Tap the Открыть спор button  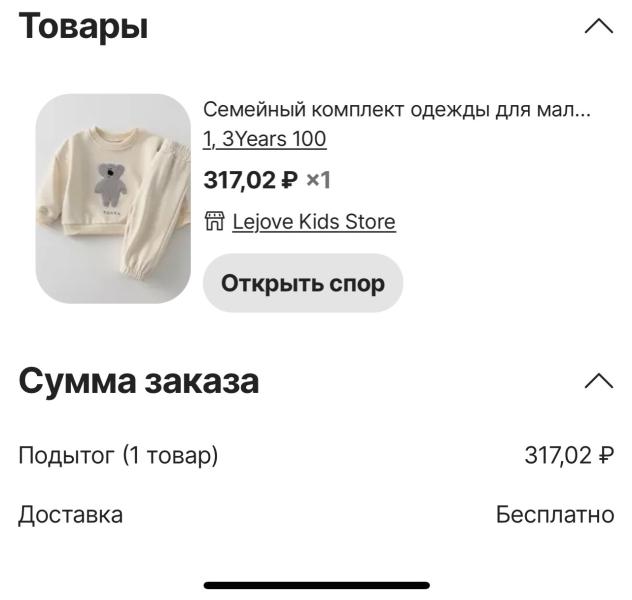tap(302, 283)
